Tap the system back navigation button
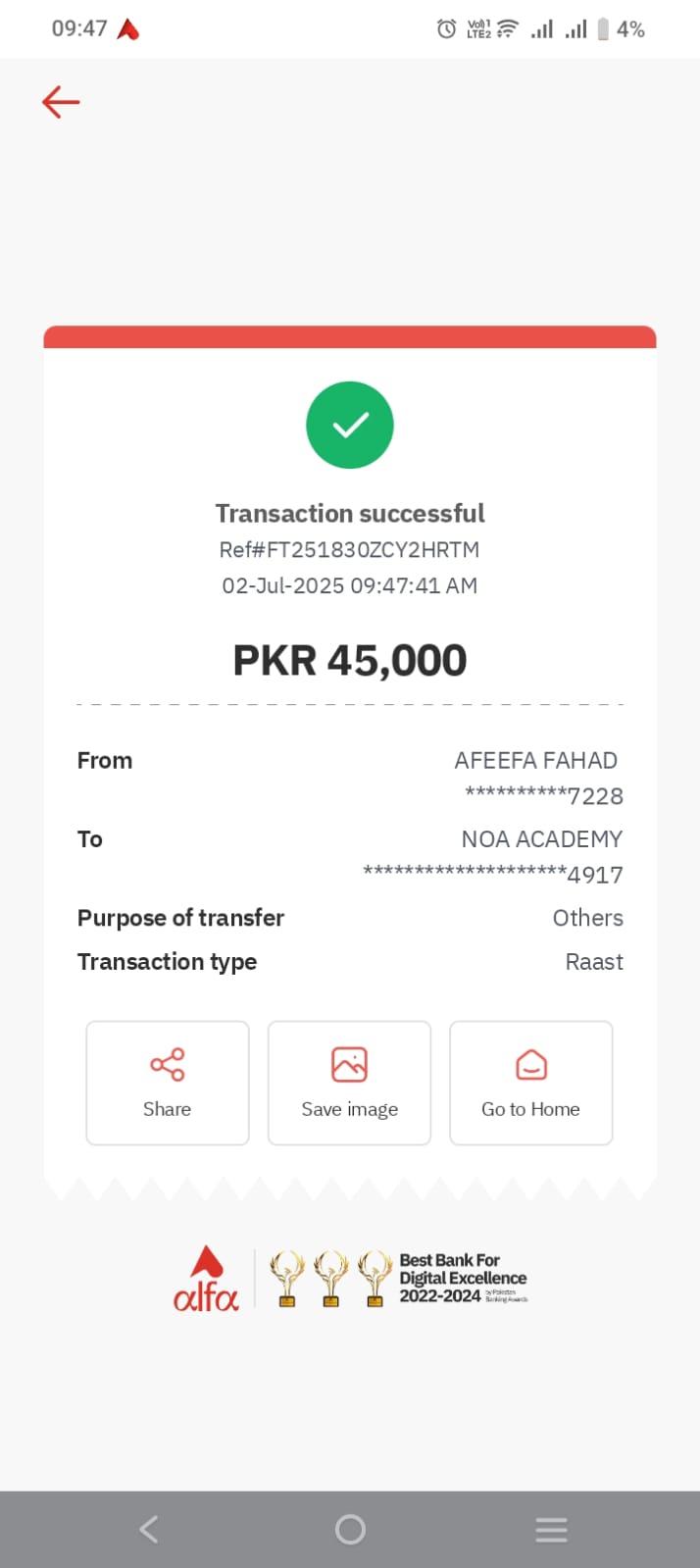Image resolution: width=700 pixels, height=1568 pixels. coord(149,1529)
